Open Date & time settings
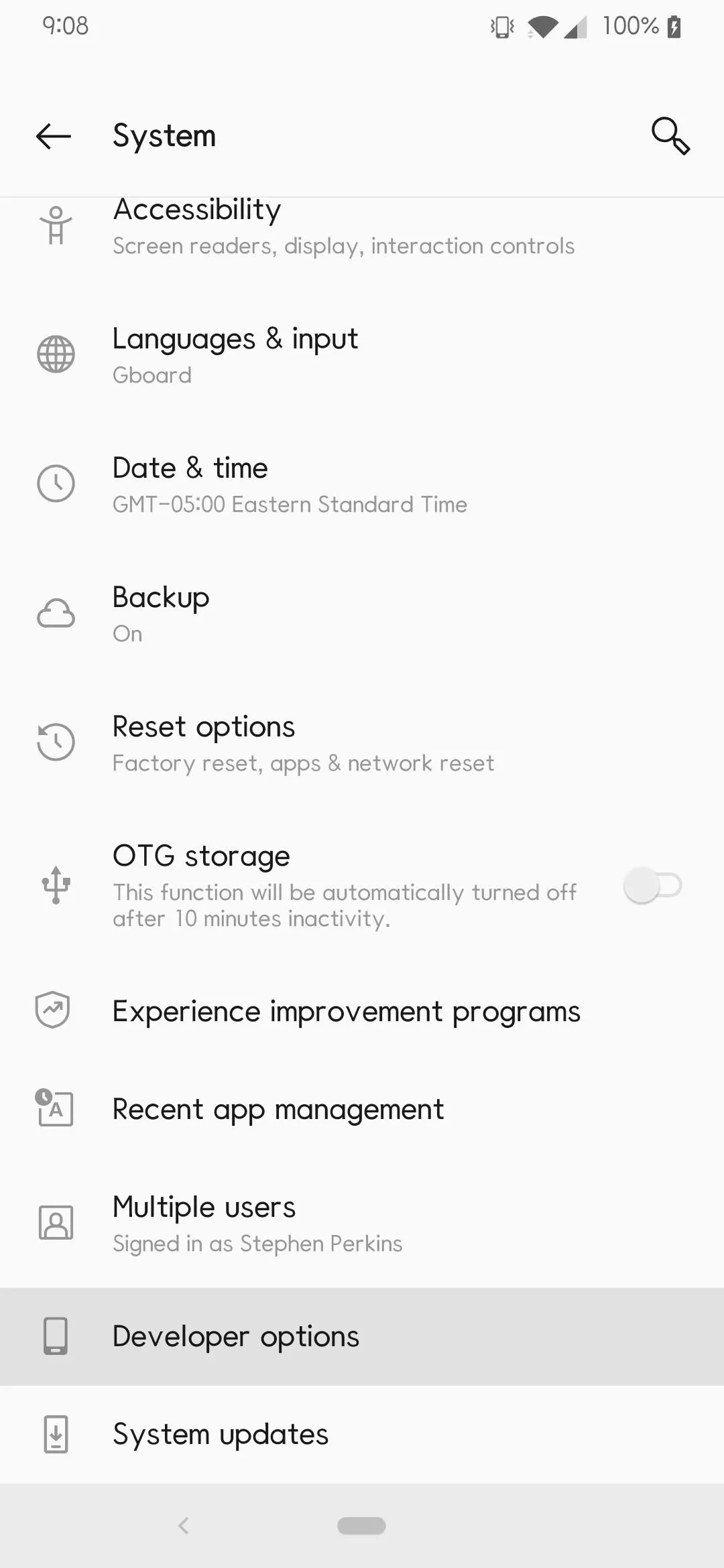724x1568 pixels. (362, 484)
